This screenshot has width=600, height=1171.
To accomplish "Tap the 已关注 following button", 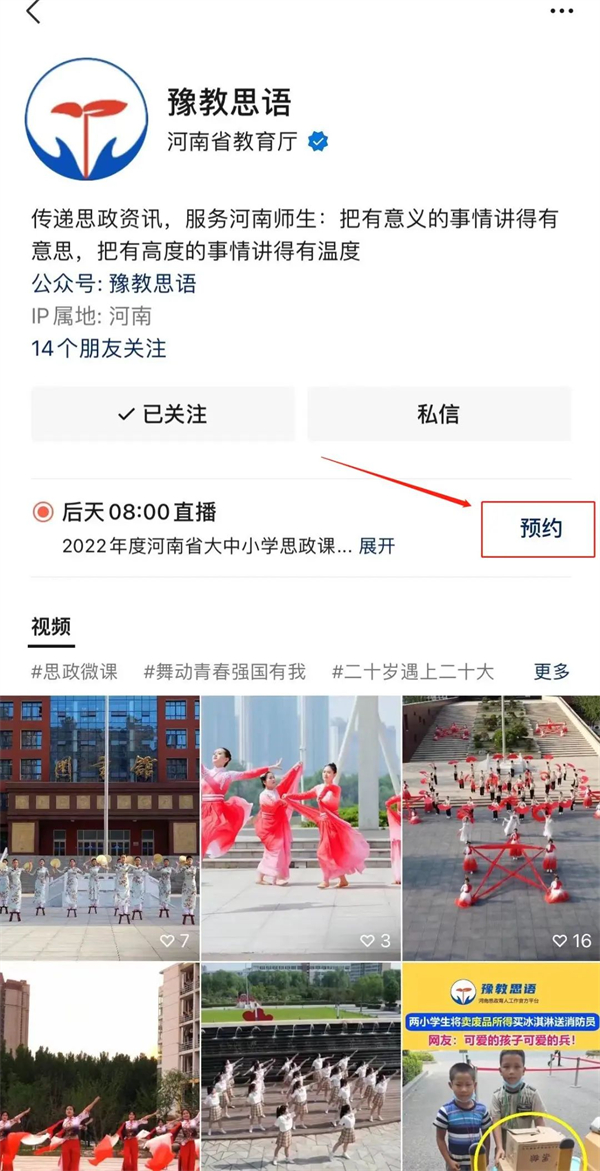I will tap(163, 414).
